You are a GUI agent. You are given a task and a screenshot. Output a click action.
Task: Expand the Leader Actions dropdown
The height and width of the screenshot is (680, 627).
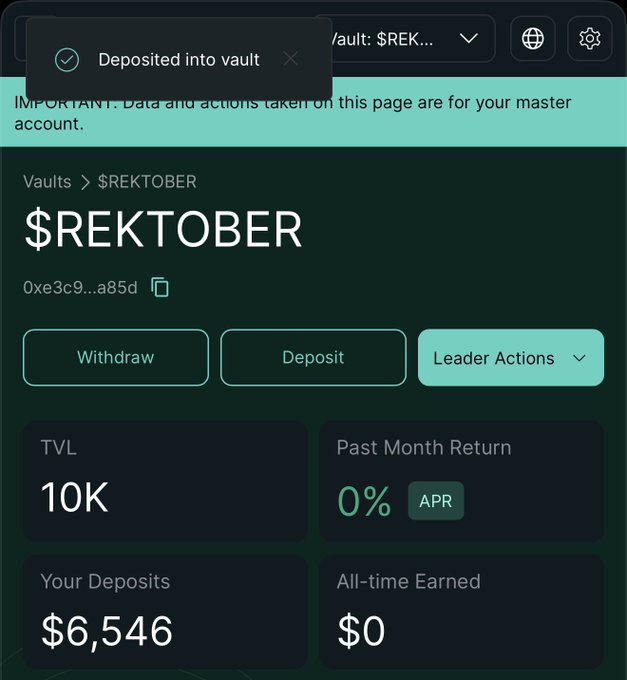coord(510,357)
